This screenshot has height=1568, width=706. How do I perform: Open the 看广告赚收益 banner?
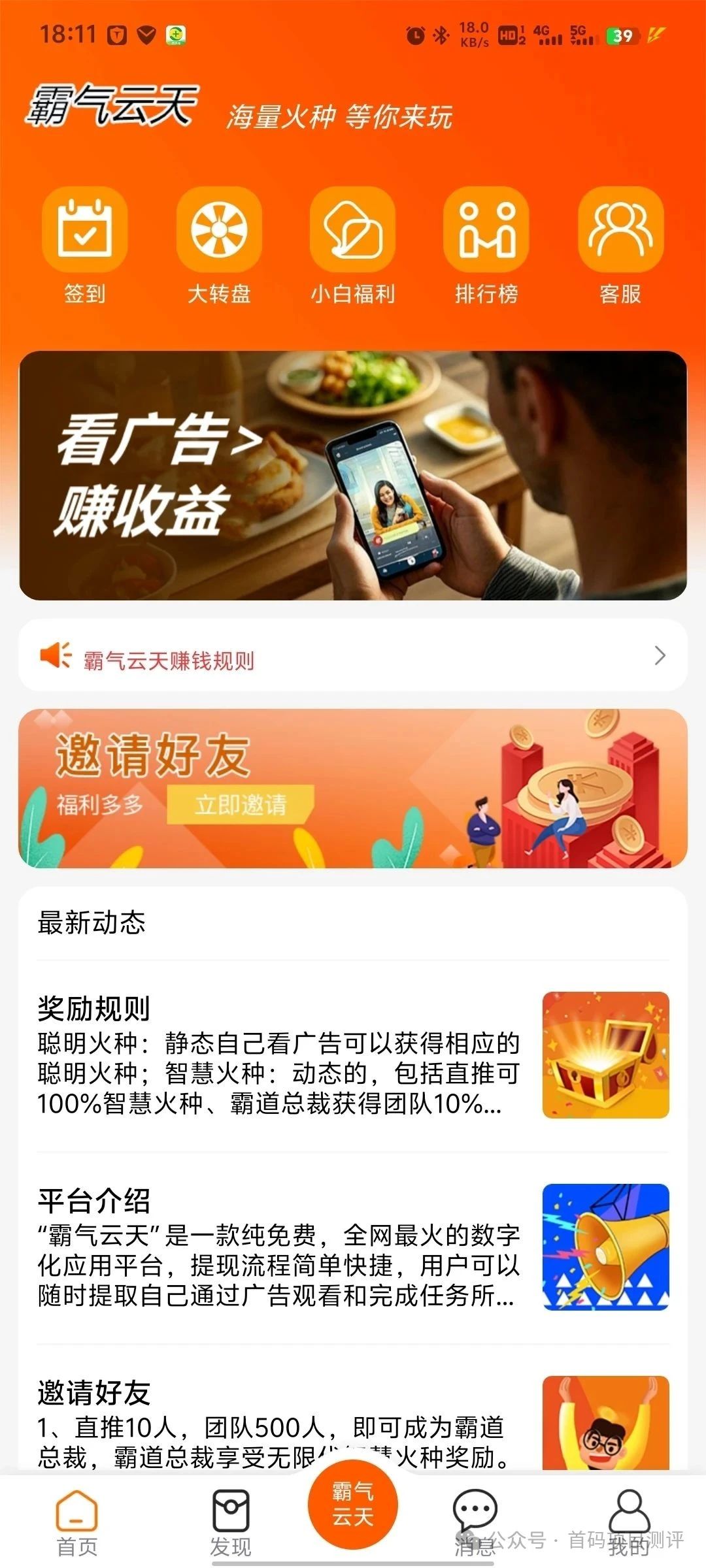(x=353, y=476)
